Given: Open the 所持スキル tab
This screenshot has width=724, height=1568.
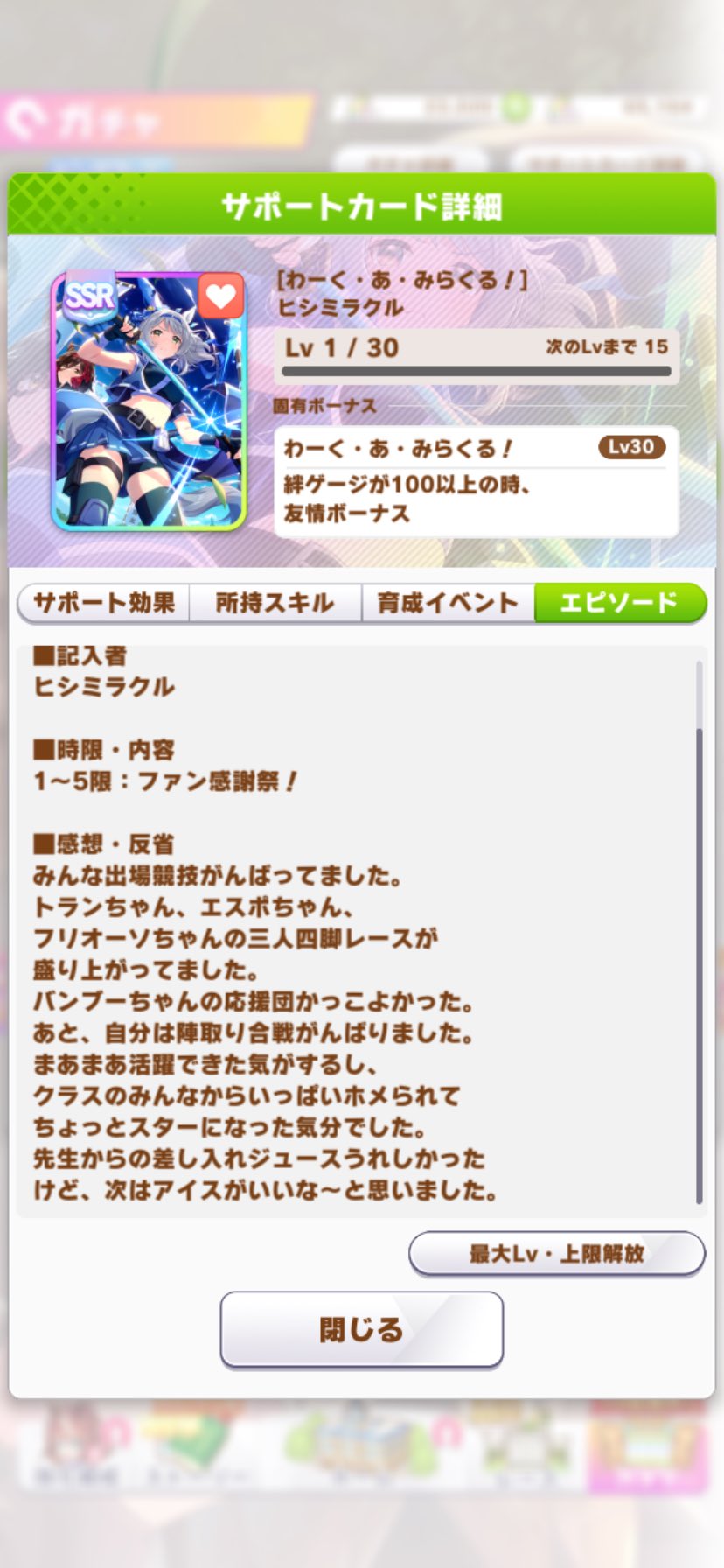Looking at the screenshot, I should coord(275,603).
